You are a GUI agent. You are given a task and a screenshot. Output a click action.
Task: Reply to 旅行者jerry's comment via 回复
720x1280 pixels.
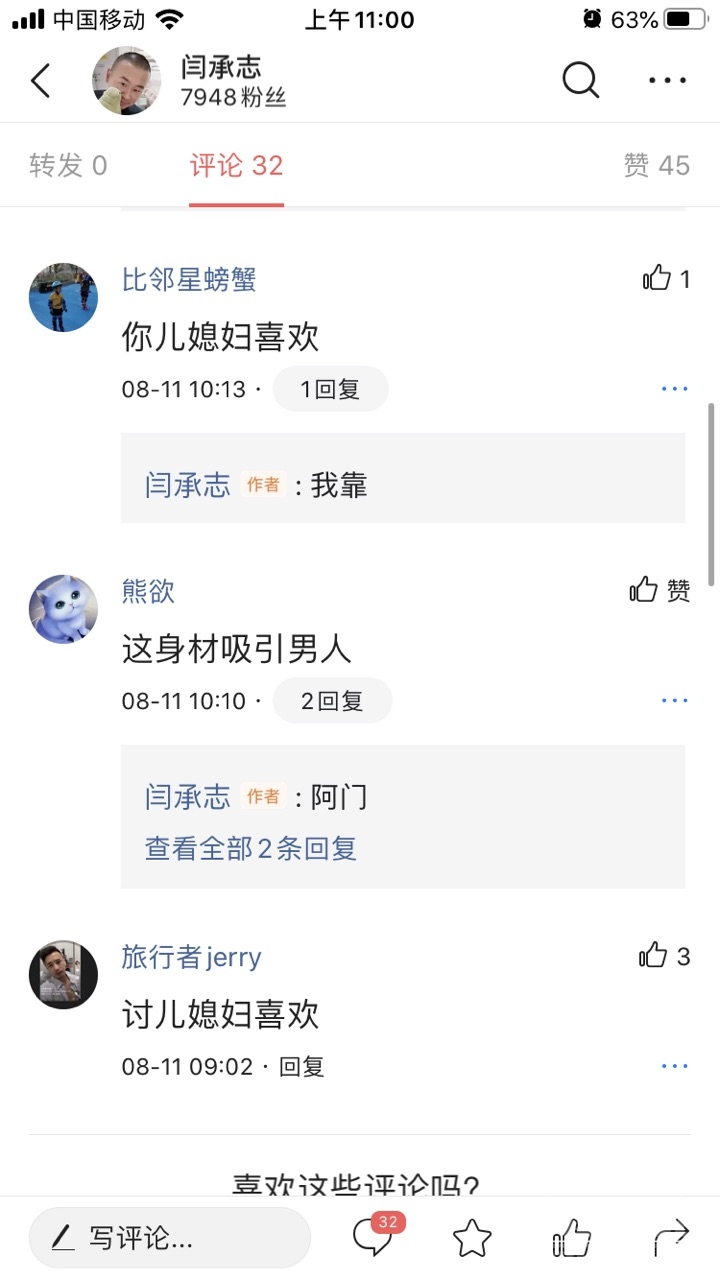[301, 1067]
